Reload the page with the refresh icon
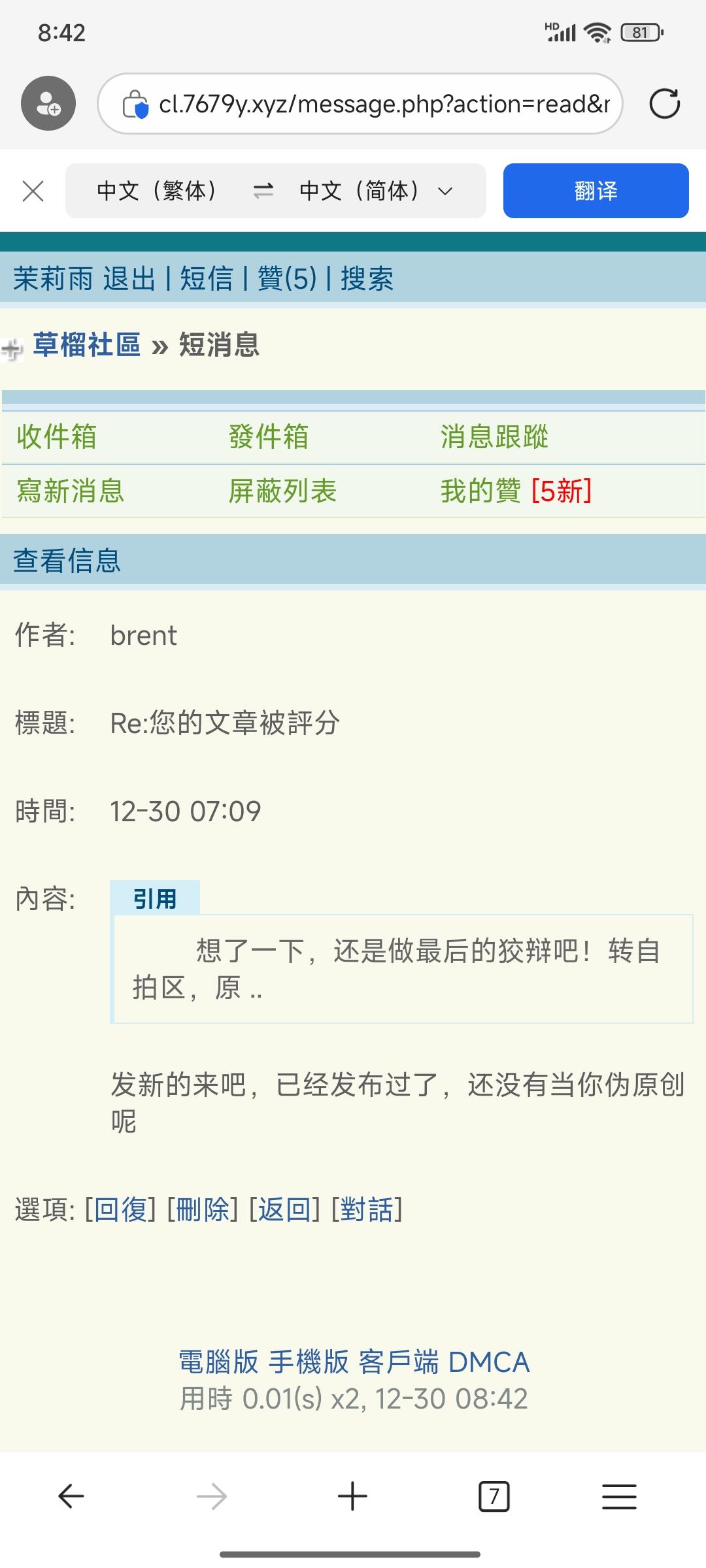Image resolution: width=706 pixels, height=1568 pixels. [664, 104]
